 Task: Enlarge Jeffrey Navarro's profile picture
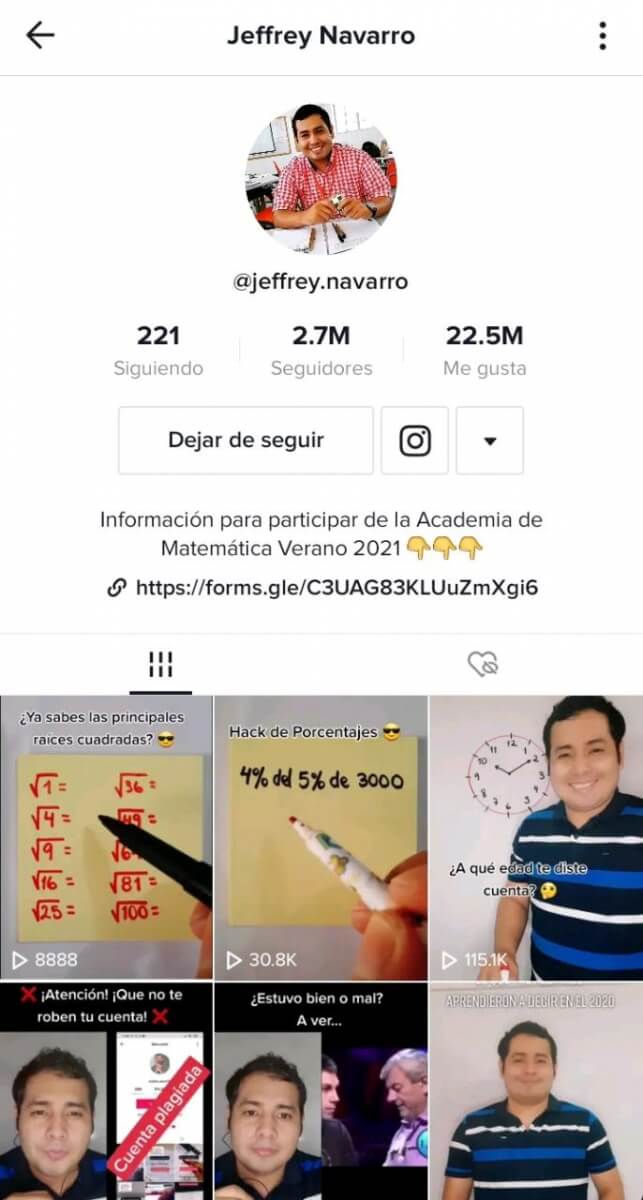point(321,179)
